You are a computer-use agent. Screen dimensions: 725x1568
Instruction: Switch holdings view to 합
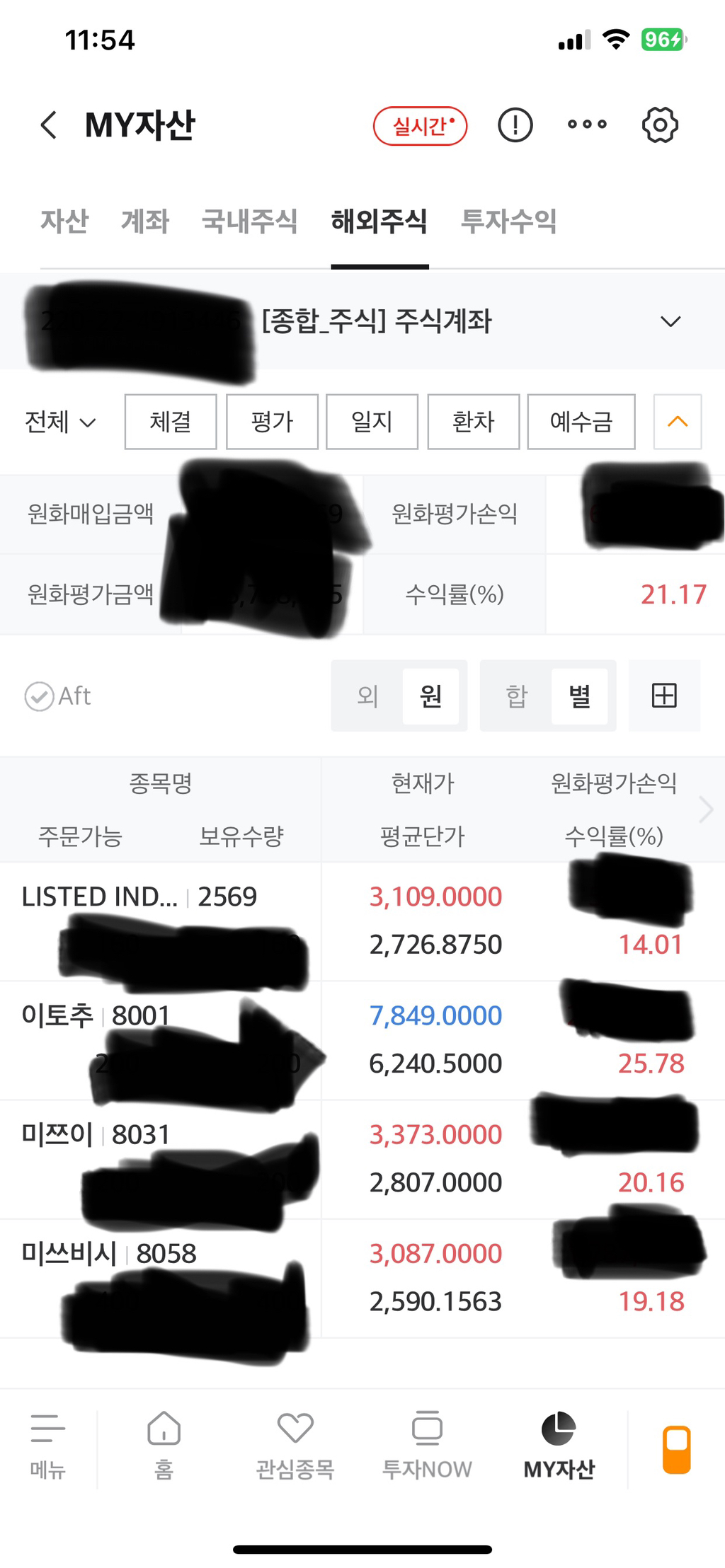(x=515, y=696)
